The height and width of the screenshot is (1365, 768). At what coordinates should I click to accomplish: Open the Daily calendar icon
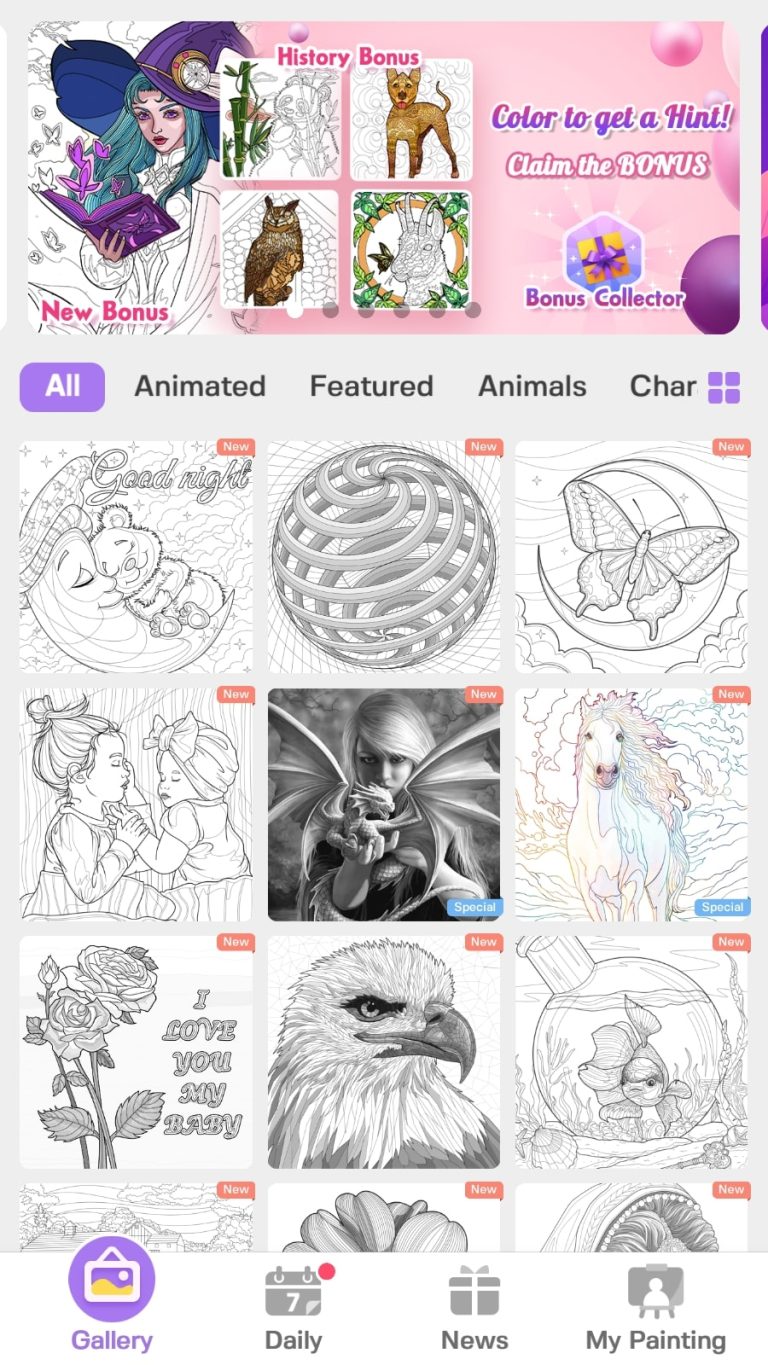292,1293
